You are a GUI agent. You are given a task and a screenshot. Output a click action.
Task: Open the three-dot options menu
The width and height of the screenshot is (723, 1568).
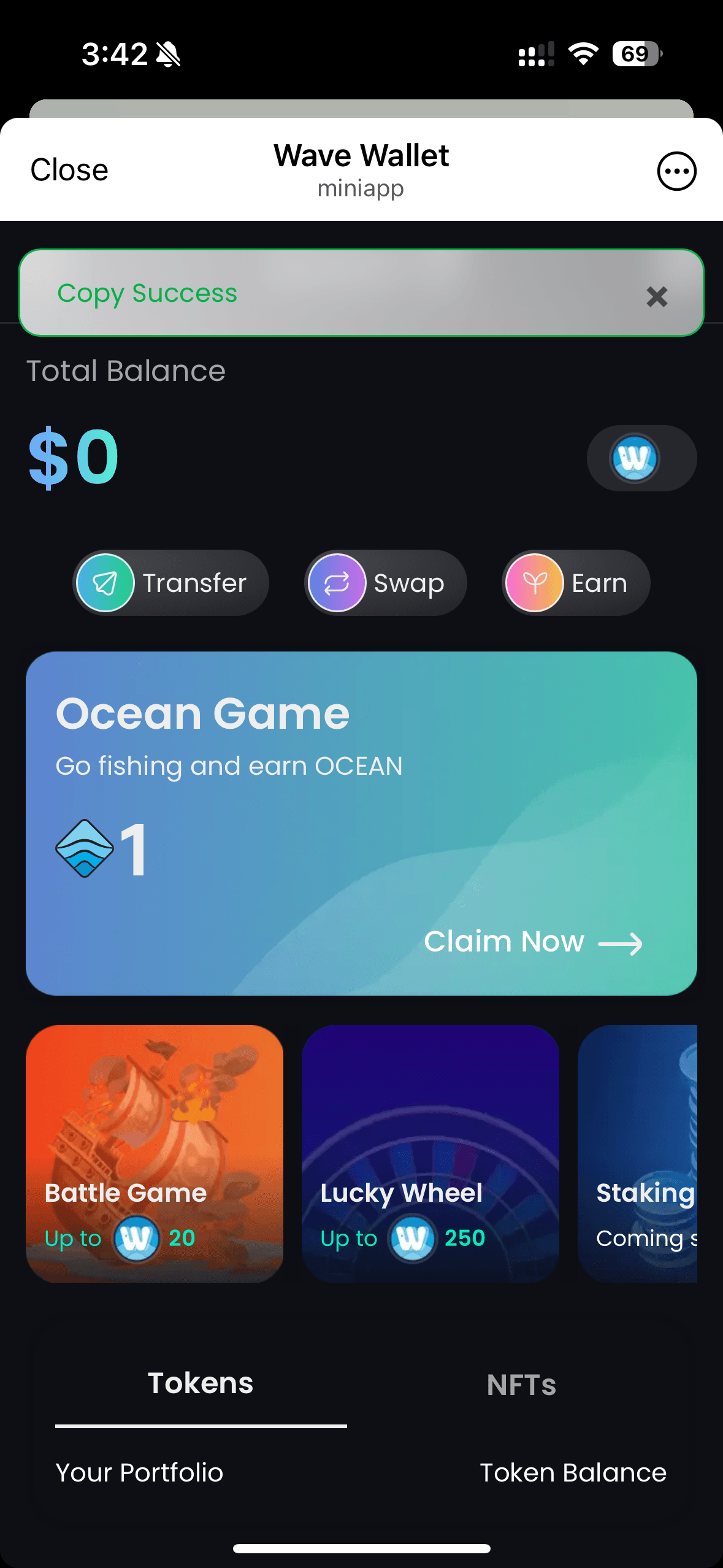(x=676, y=171)
